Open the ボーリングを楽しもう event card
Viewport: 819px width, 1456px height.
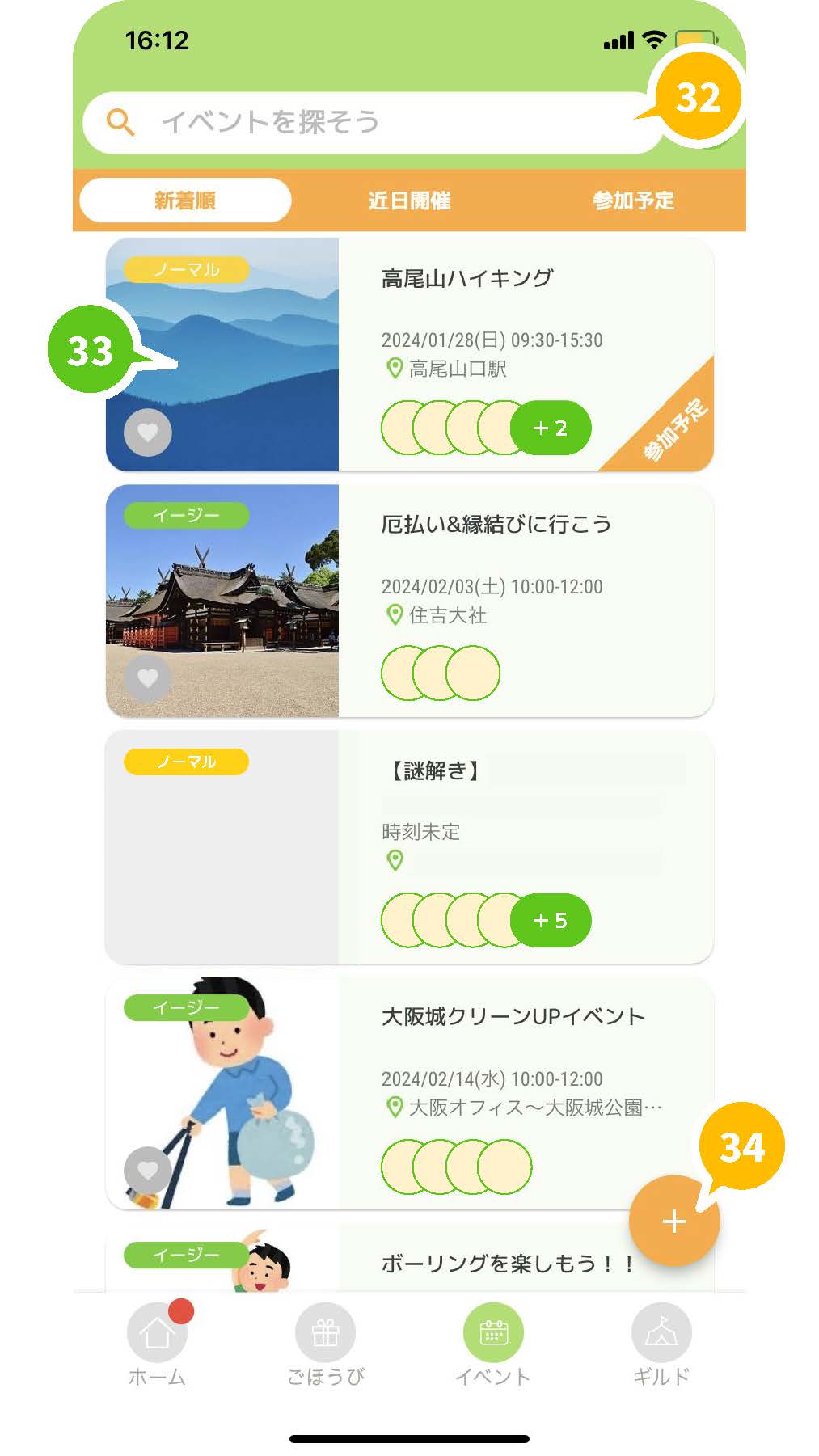click(409, 1258)
